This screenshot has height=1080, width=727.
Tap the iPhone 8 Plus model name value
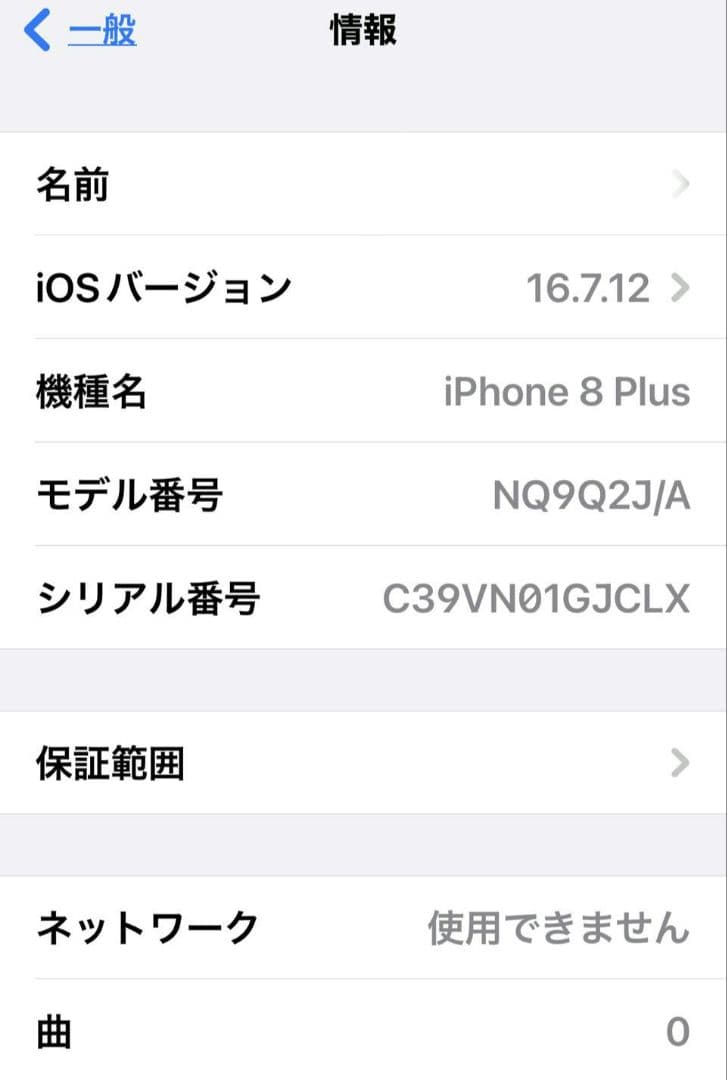pyautogui.click(x=567, y=392)
